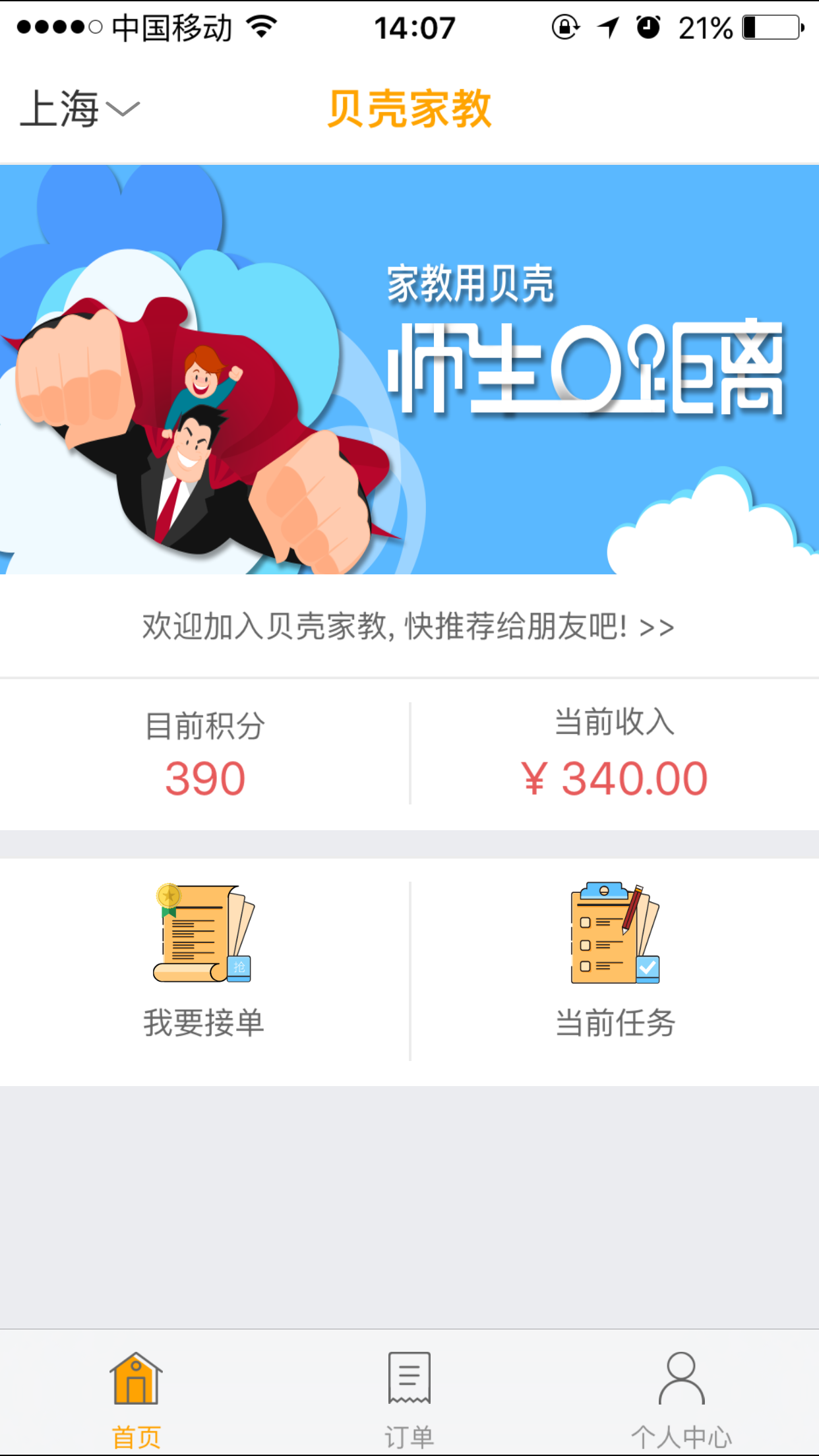Open the recommend-to-friends >> expander
819x1456 pixels.
tap(657, 627)
